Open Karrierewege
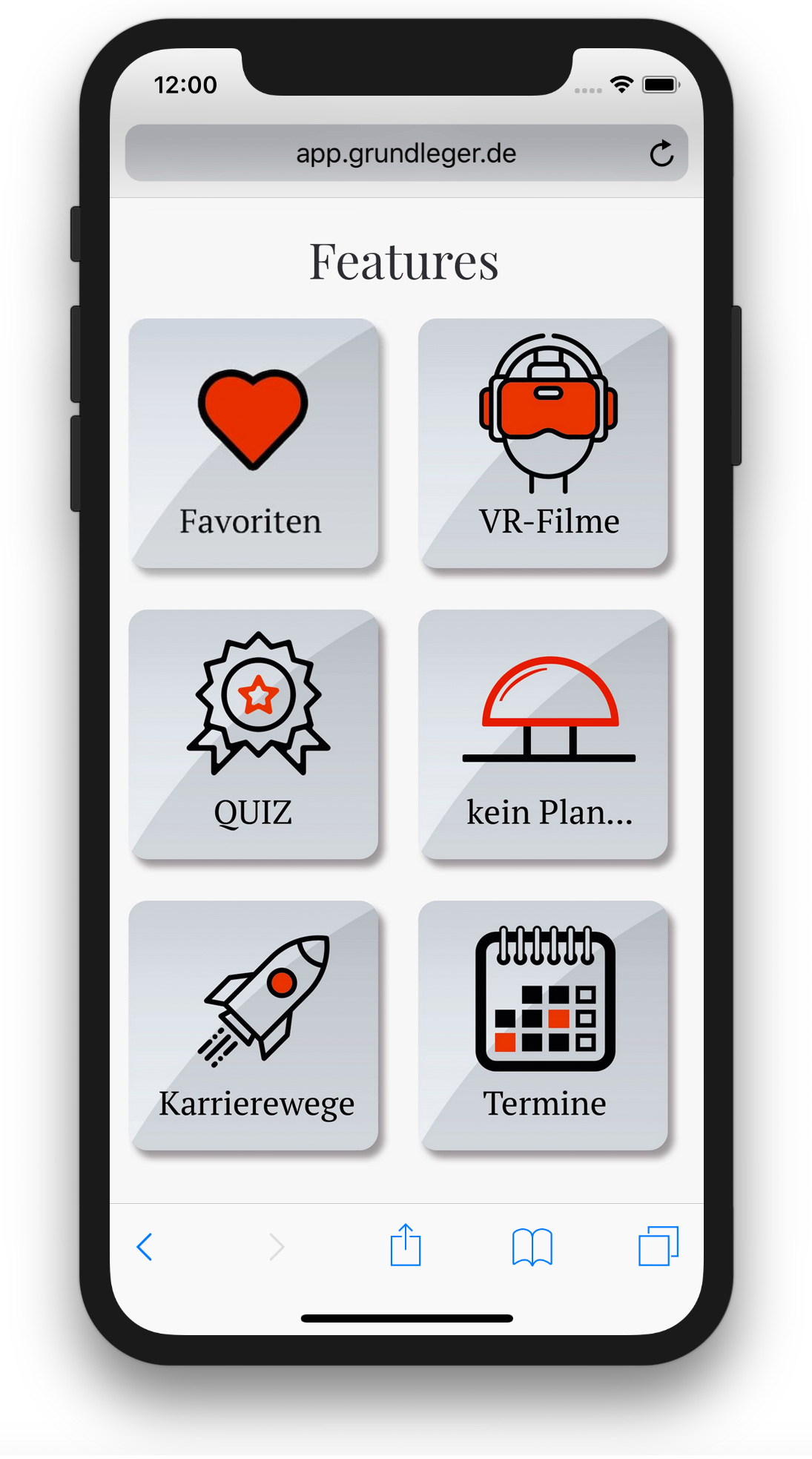The height and width of the screenshot is (1459, 812). [254, 1025]
